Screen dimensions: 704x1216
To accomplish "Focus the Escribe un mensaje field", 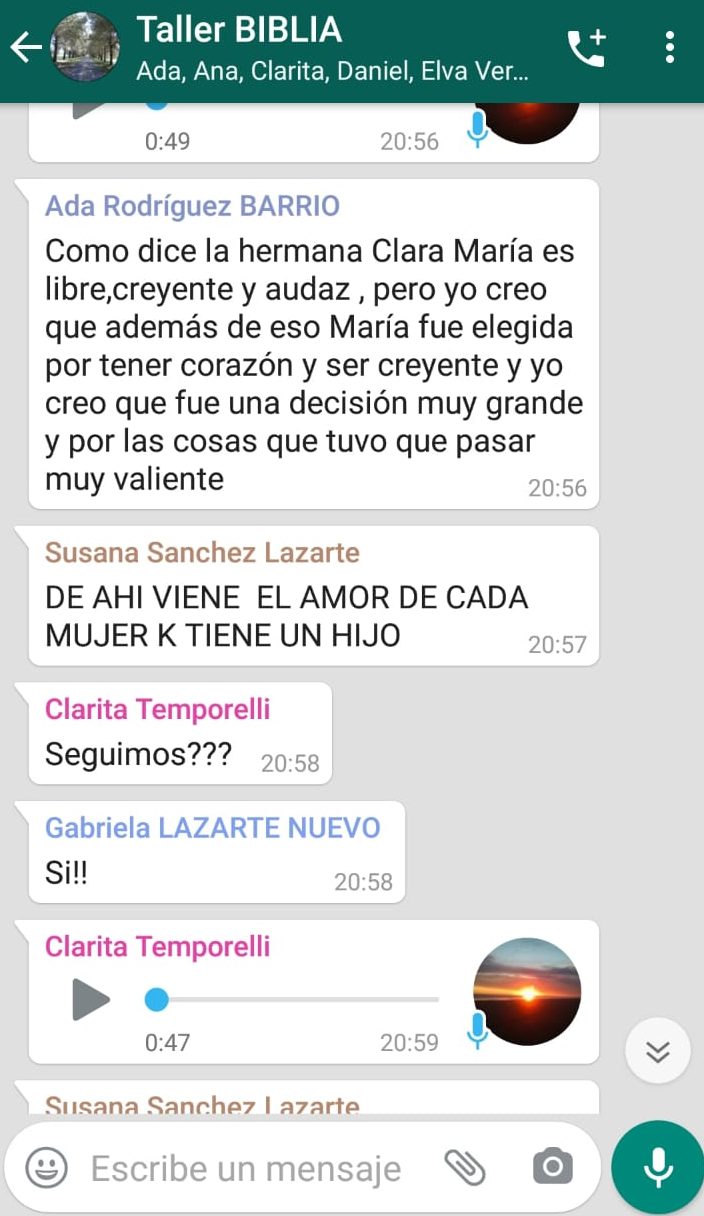I will click(246, 1168).
